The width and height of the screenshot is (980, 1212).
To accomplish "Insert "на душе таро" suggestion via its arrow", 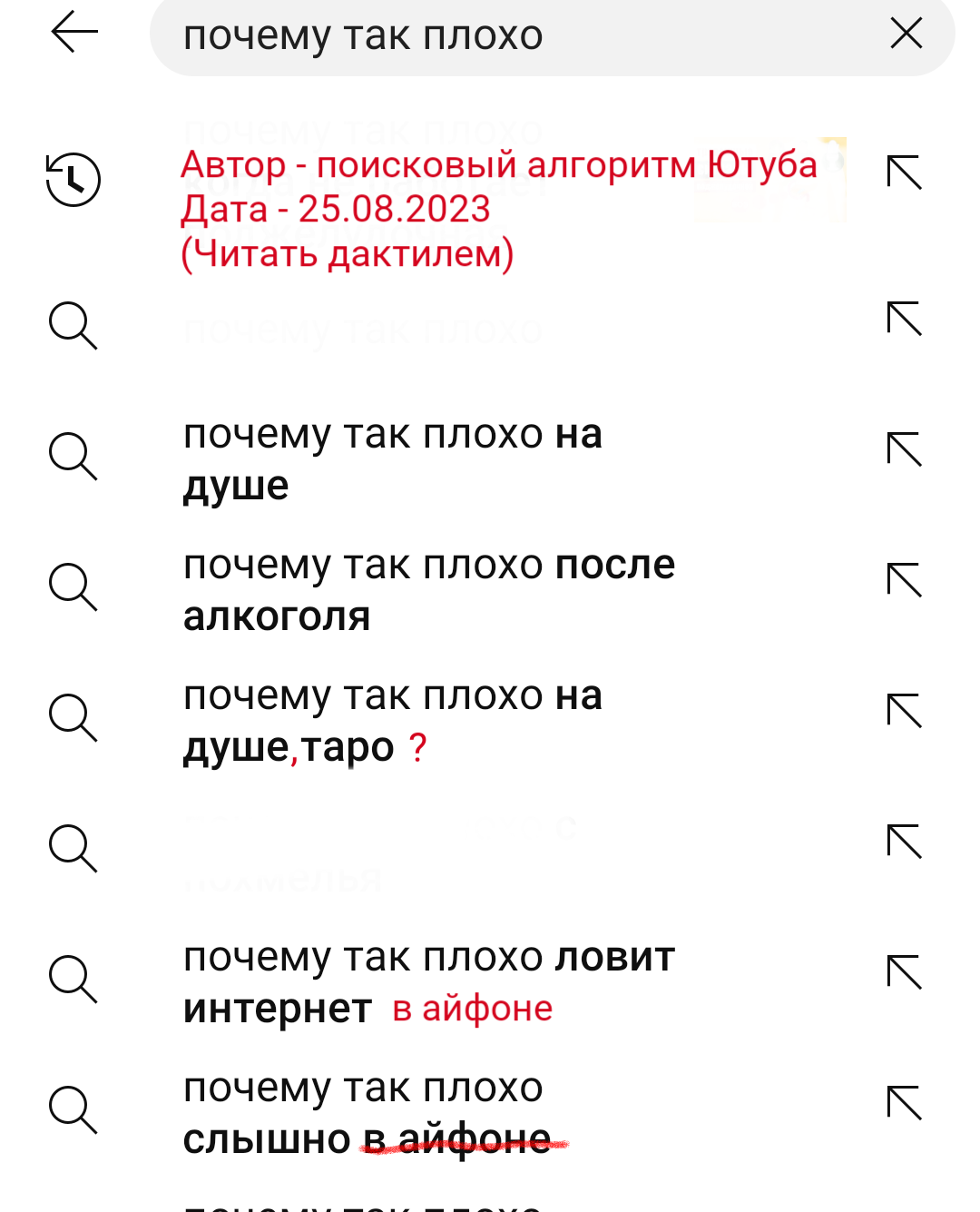I will [x=904, y=711].
